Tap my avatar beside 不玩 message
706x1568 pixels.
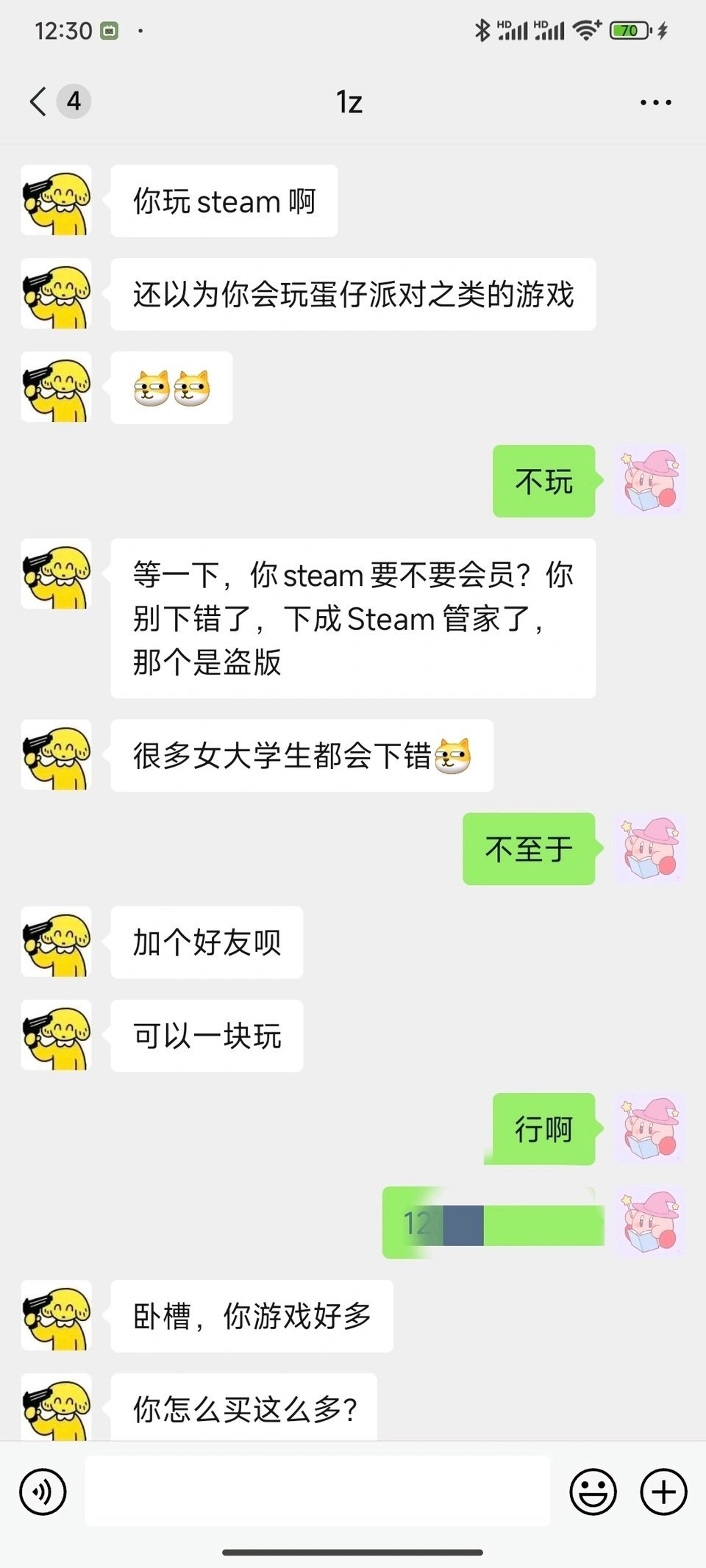[649, 481]
